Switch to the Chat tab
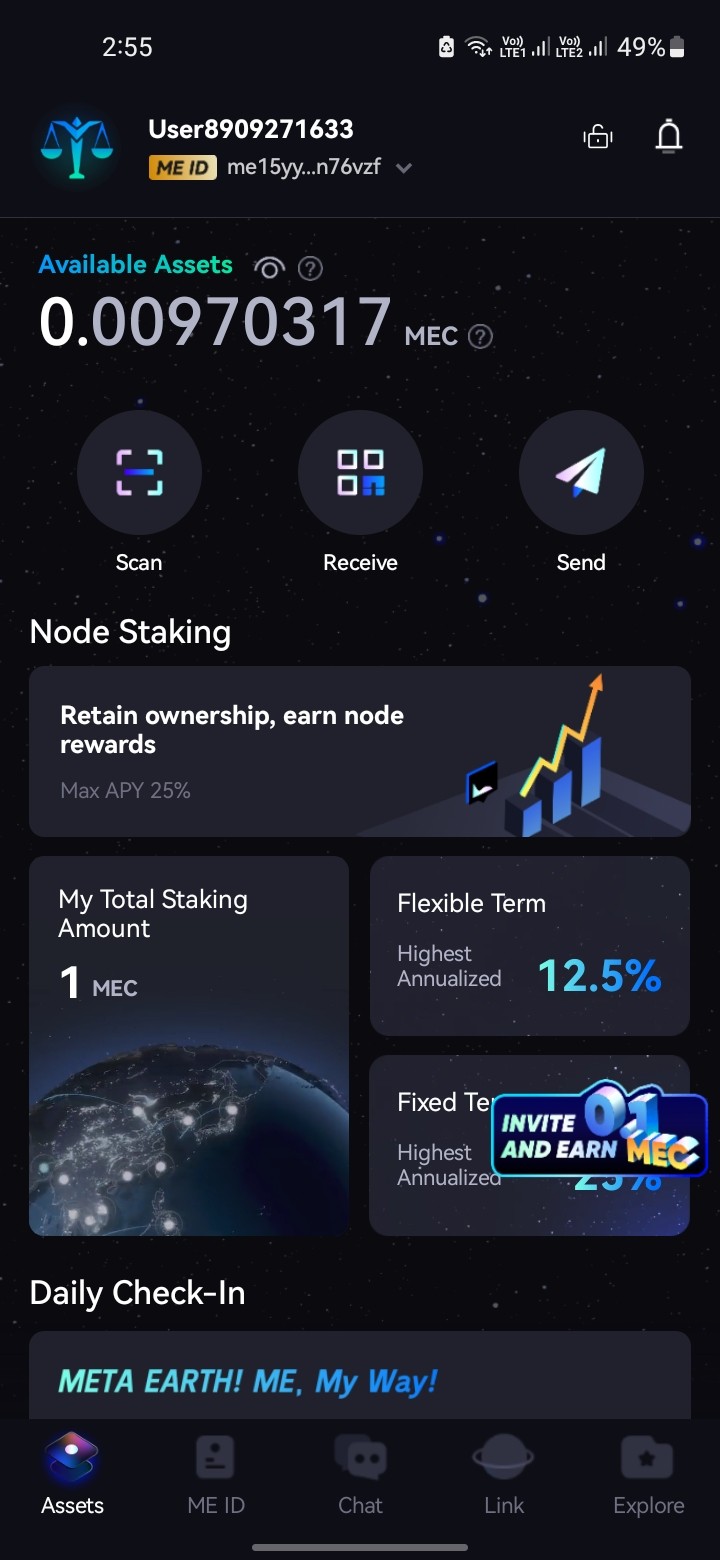720x1560 pixels. click(x=360, y=1476)
